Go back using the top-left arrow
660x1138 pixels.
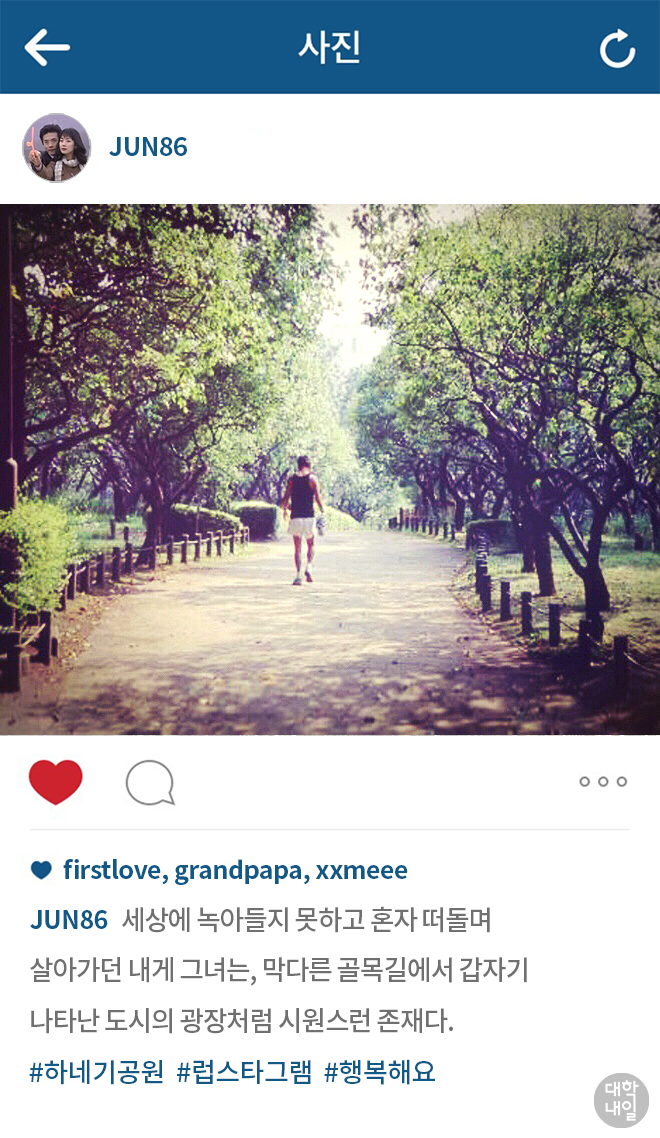(47, 47)
